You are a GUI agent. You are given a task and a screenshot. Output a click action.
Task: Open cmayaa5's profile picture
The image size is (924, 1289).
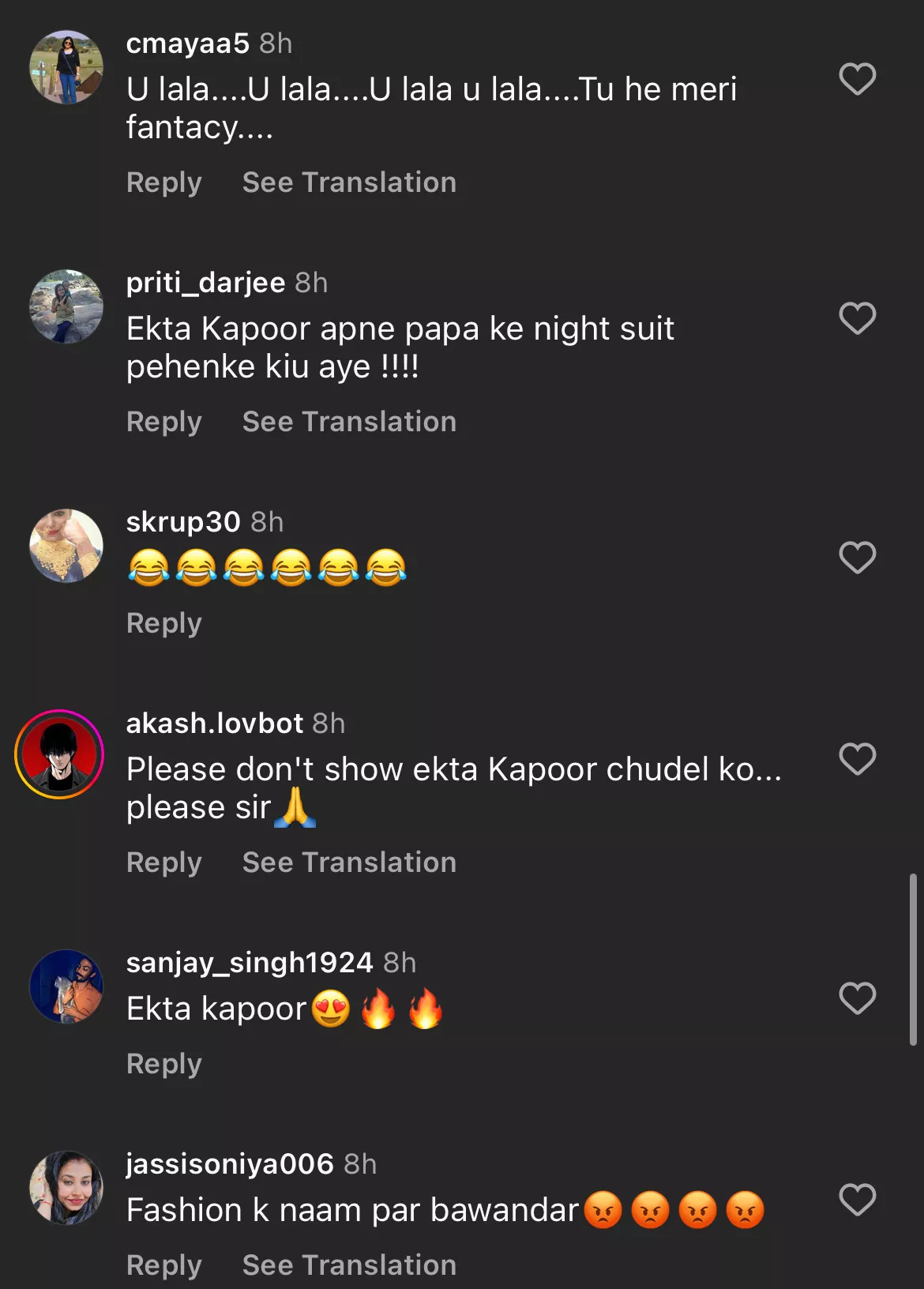(x=66, y=68)
